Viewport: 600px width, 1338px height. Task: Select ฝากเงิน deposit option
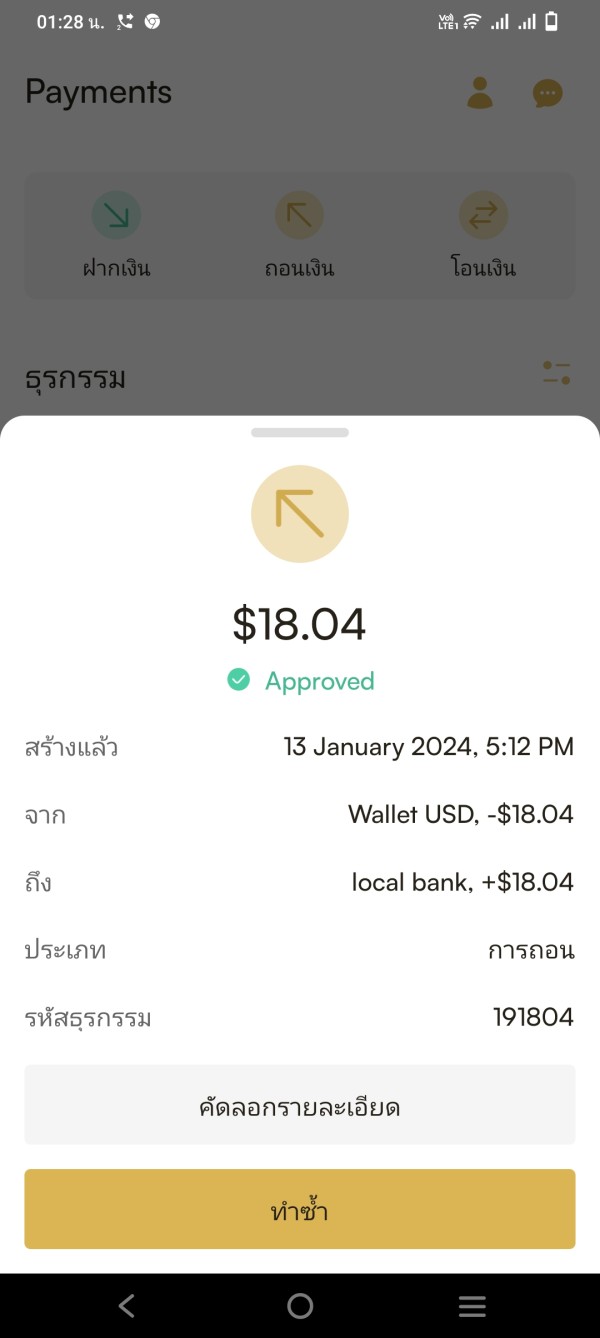point(117,236)
